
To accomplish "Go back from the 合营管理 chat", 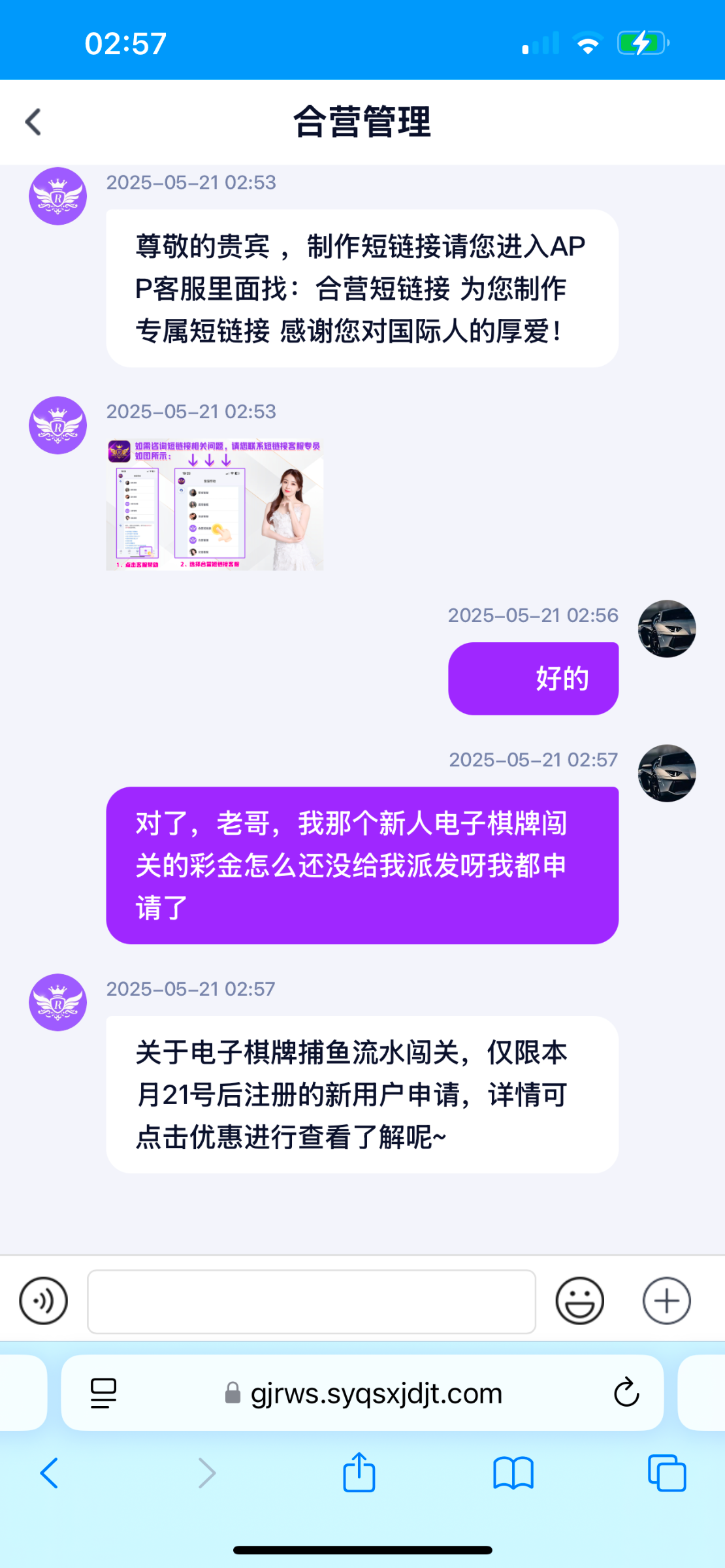I will pos(33,122).
